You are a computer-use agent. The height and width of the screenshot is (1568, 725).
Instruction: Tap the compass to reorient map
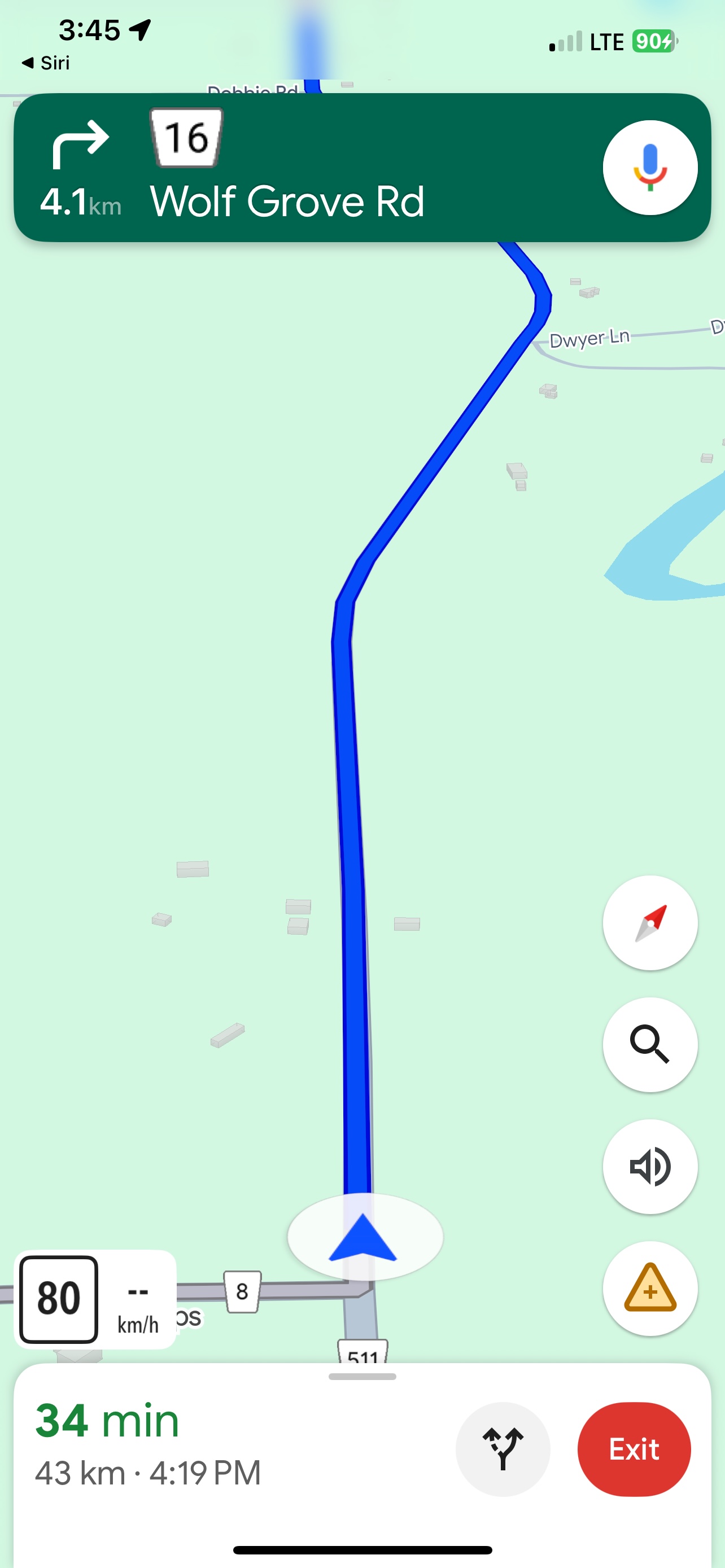tap(649, 922)
